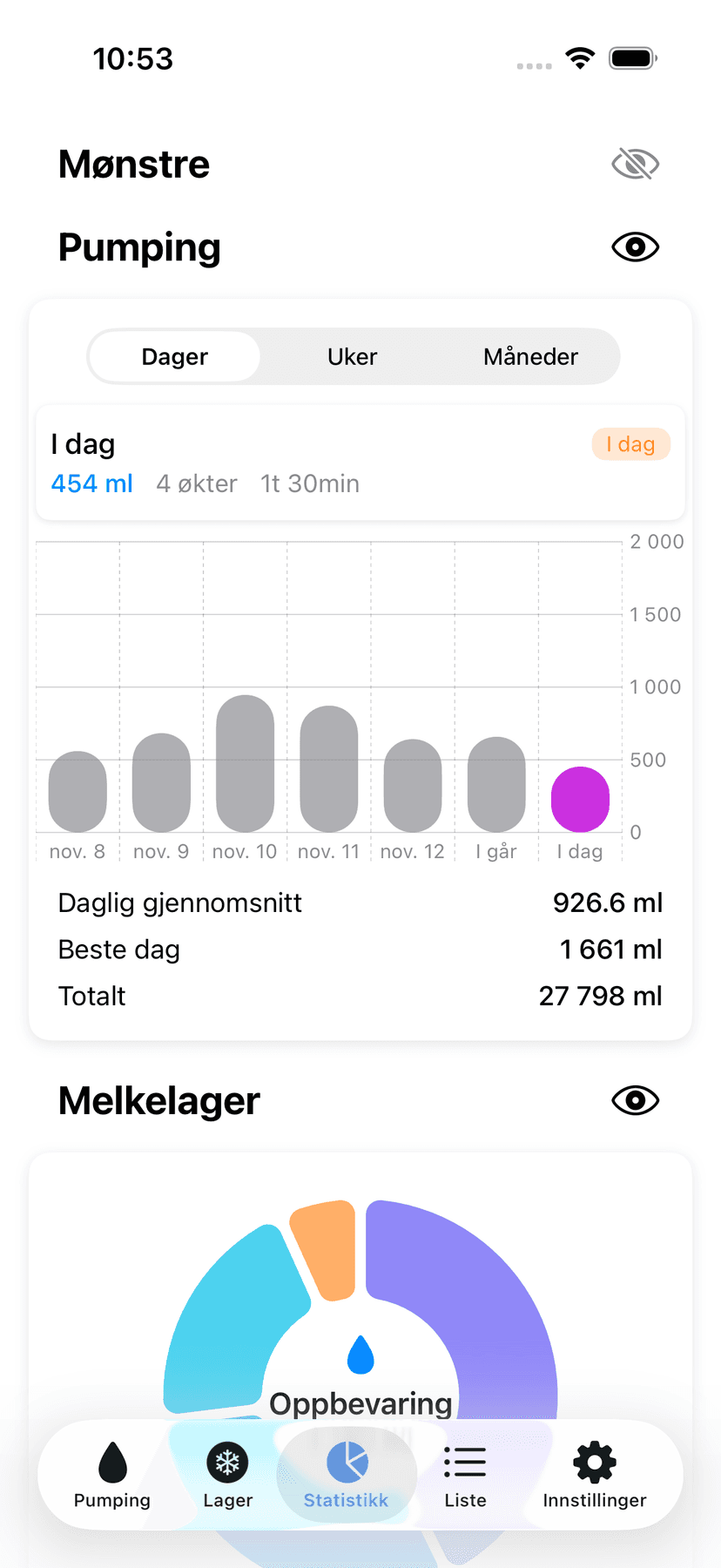Image resolution: width=721 pixels, height=1568 pixels.
Task: Switch chart to Måneder view
Action: click(530, 356)
